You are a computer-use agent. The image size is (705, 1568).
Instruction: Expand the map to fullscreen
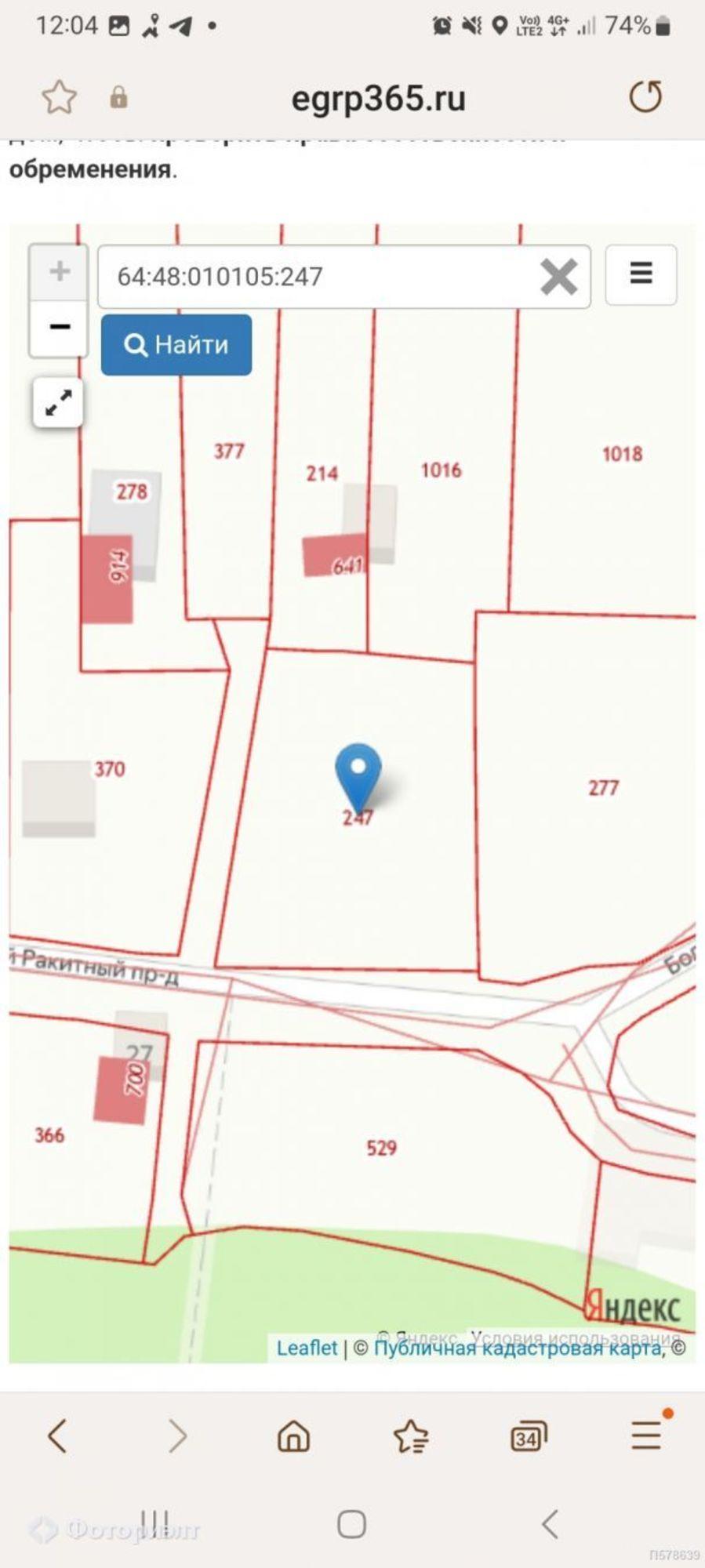[x=58, y=403]
